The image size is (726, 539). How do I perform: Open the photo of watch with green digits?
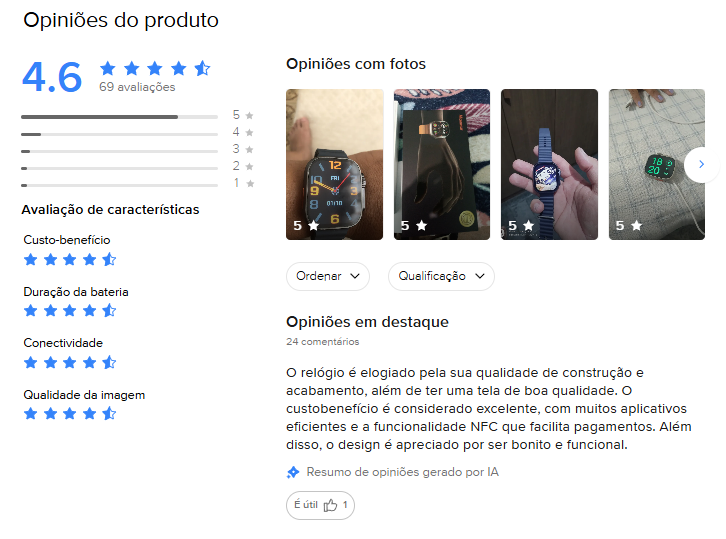coord(650,164)
